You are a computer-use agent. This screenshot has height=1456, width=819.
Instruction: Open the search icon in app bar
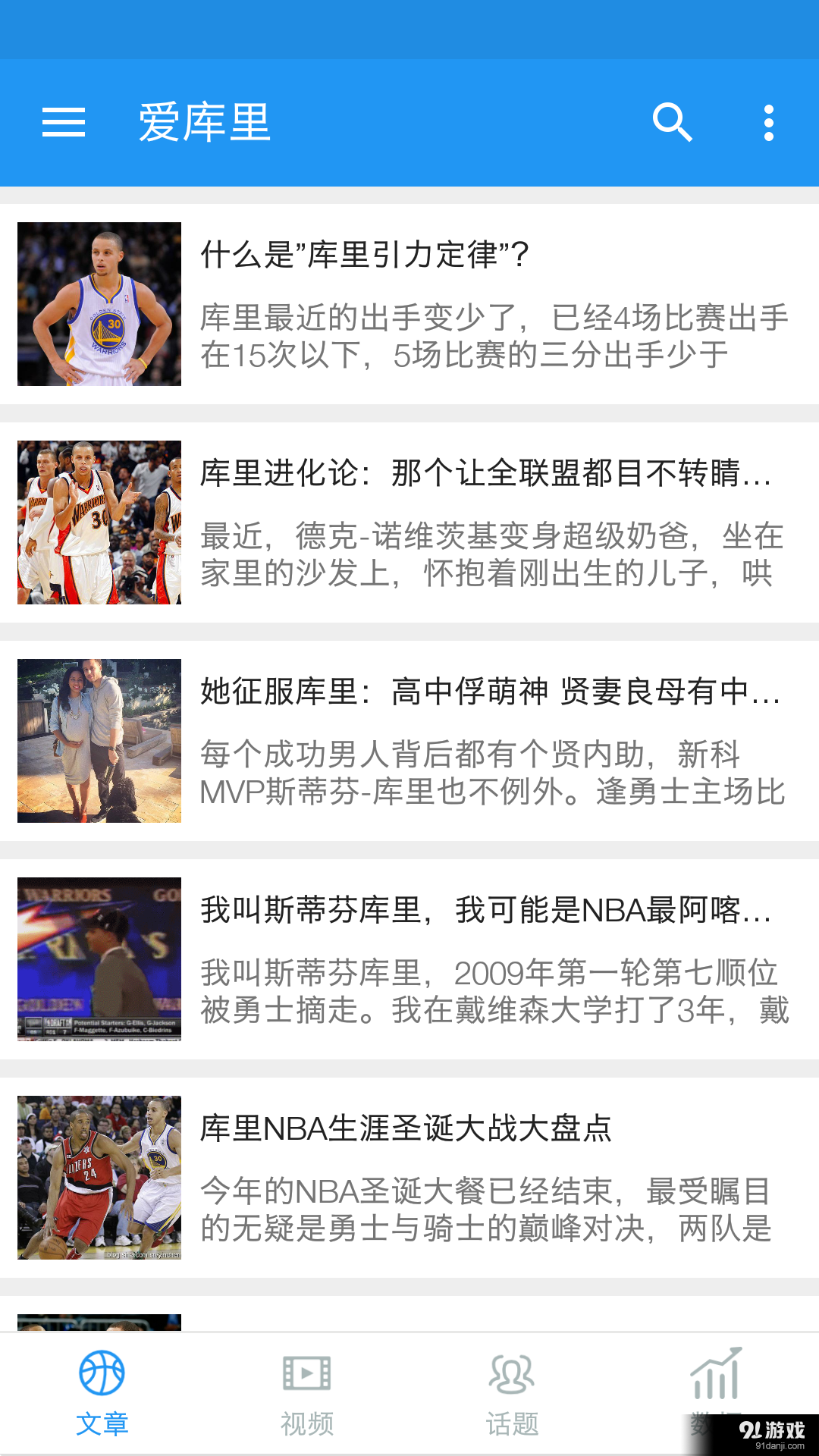point(672,123)
